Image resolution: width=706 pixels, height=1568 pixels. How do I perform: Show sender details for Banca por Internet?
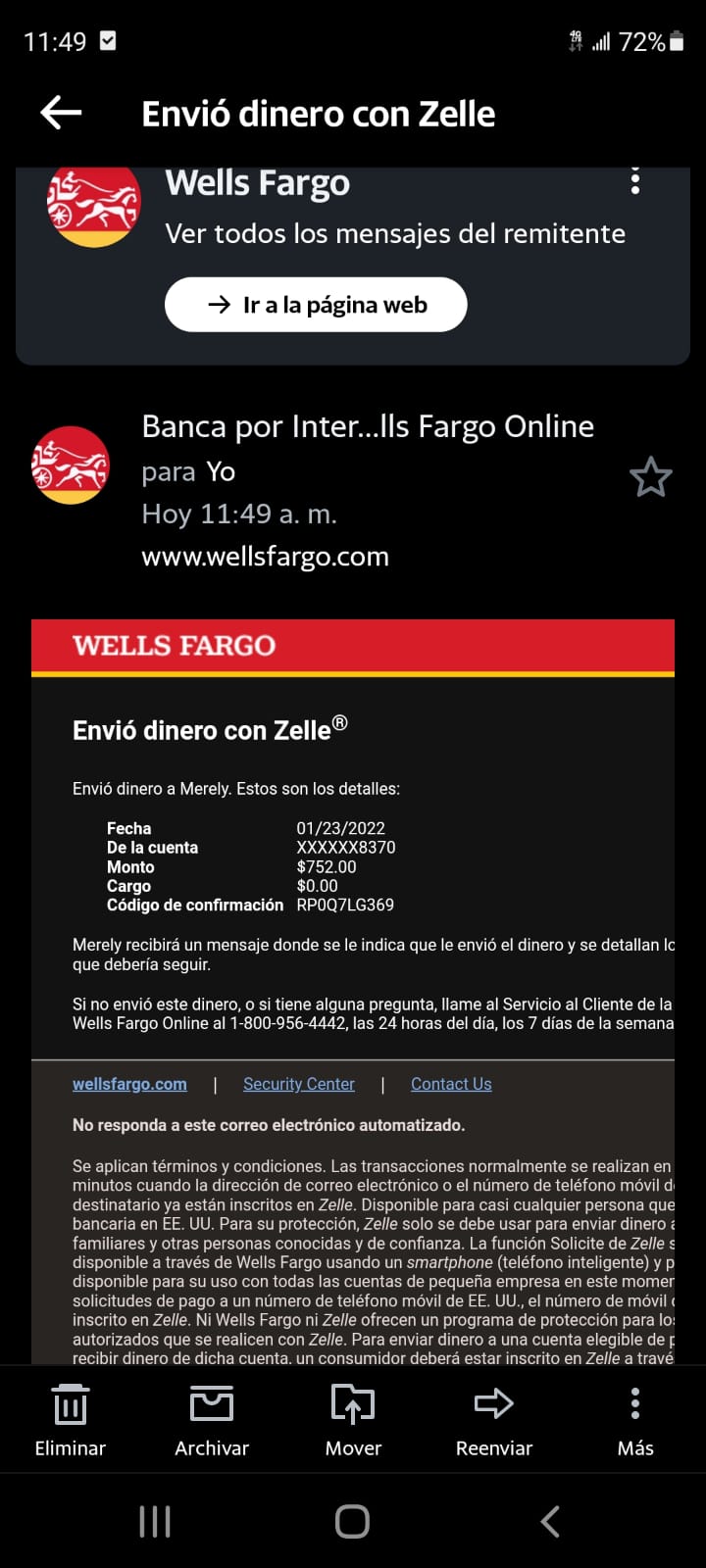click(368, 426)
